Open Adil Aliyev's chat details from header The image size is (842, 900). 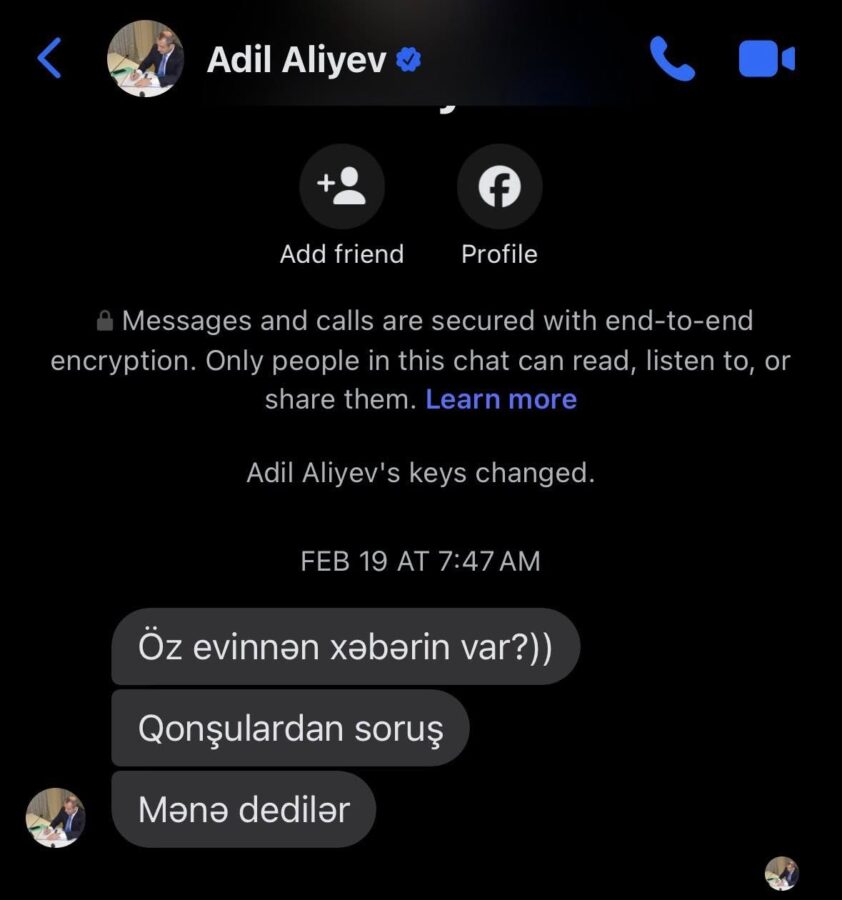[x=296, y=61]
